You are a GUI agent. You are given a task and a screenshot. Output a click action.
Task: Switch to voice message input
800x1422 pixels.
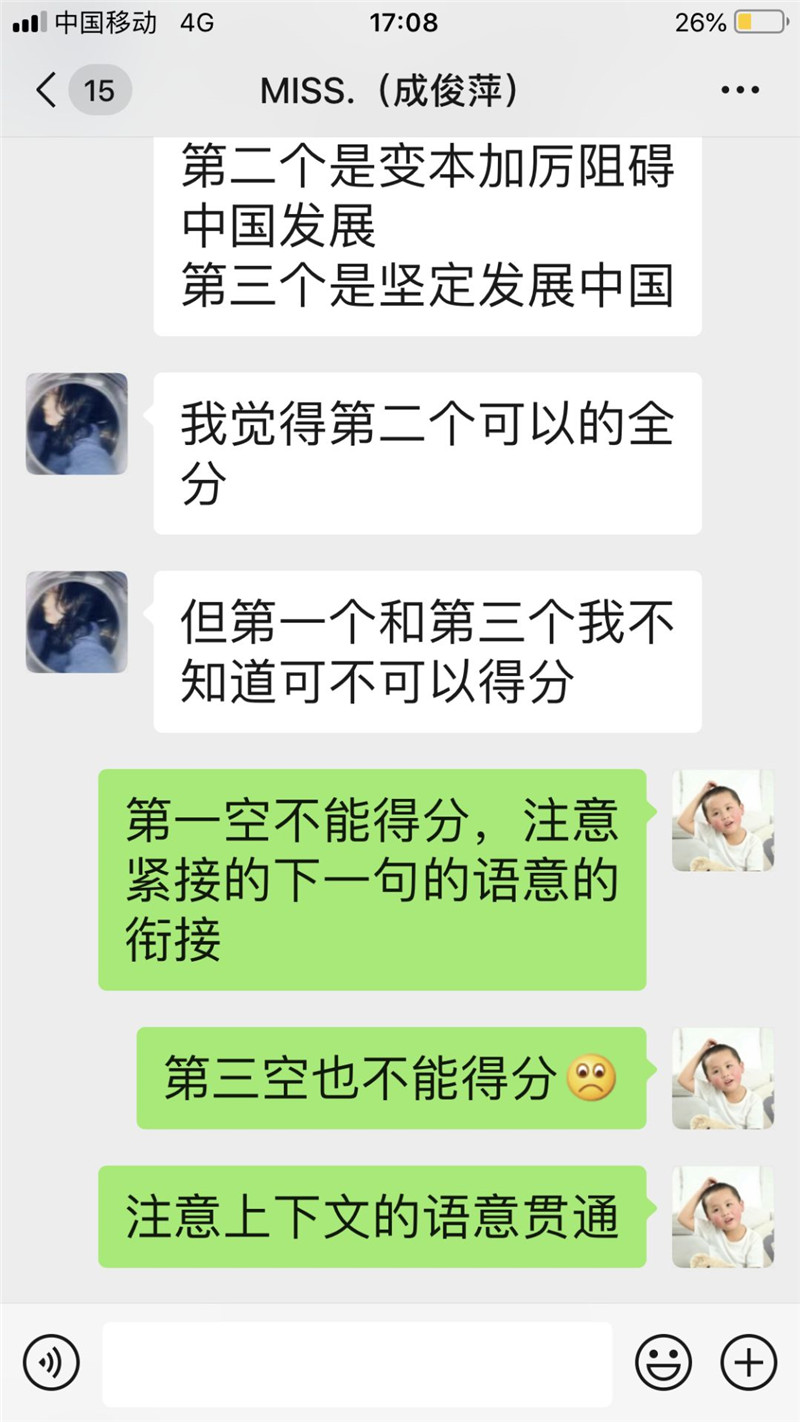pyautogui.click(x=51, y=1362)
